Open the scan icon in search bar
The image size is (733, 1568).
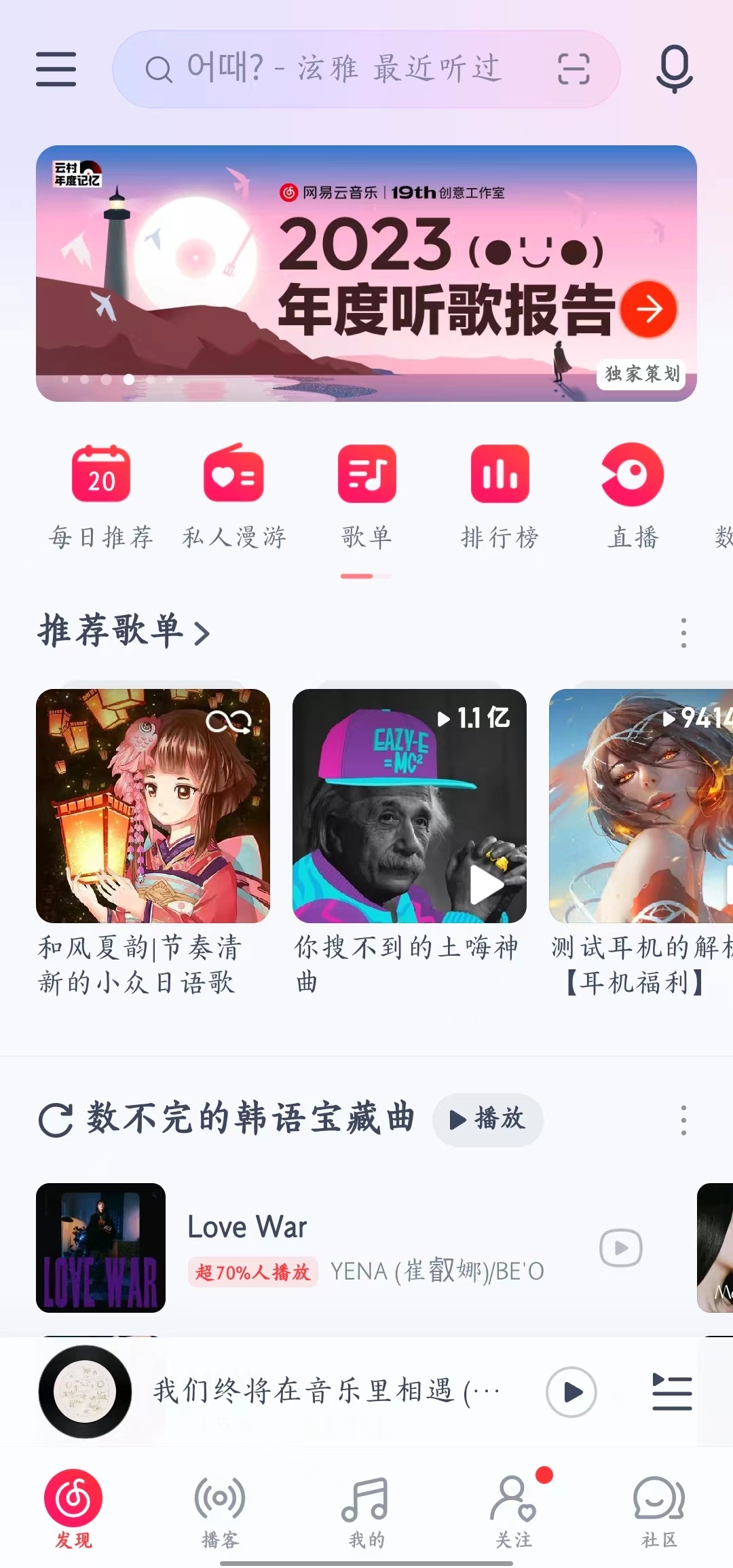click(574, 69)
